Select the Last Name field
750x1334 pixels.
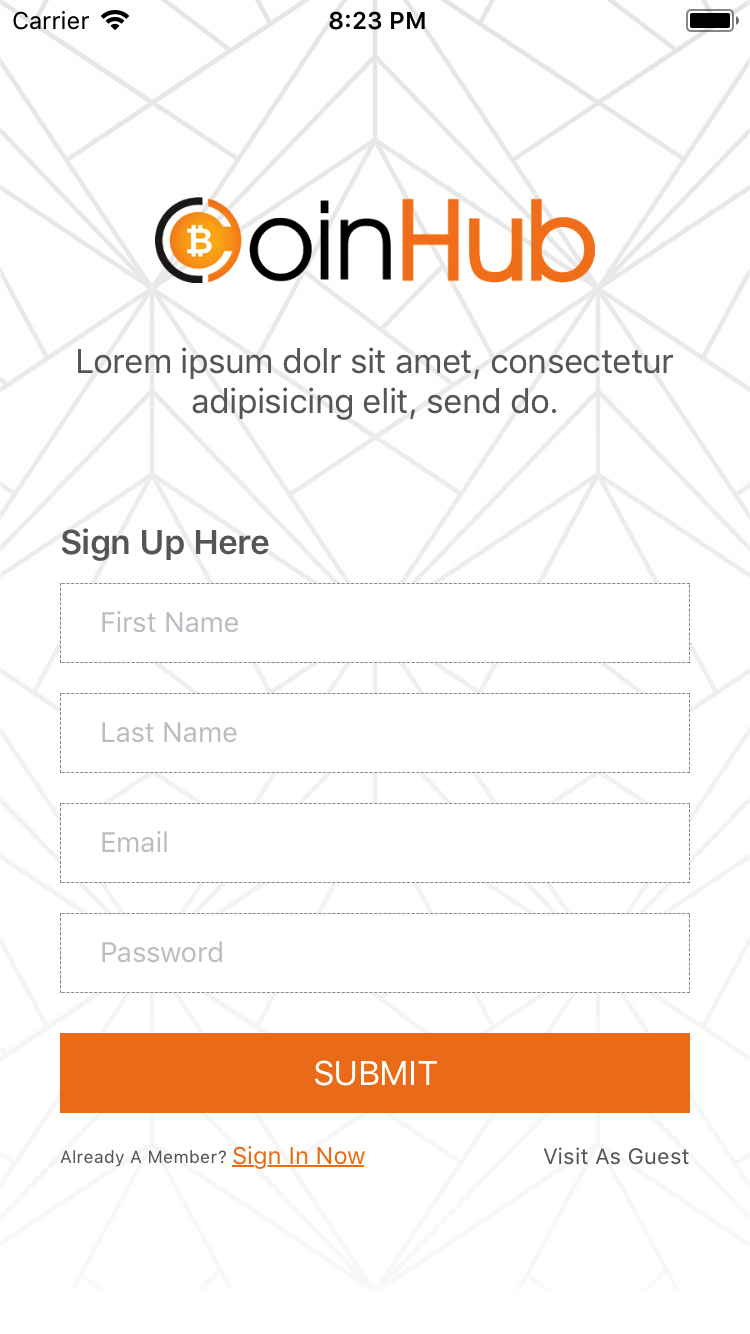pyautogui.click(x=375, y=733)
